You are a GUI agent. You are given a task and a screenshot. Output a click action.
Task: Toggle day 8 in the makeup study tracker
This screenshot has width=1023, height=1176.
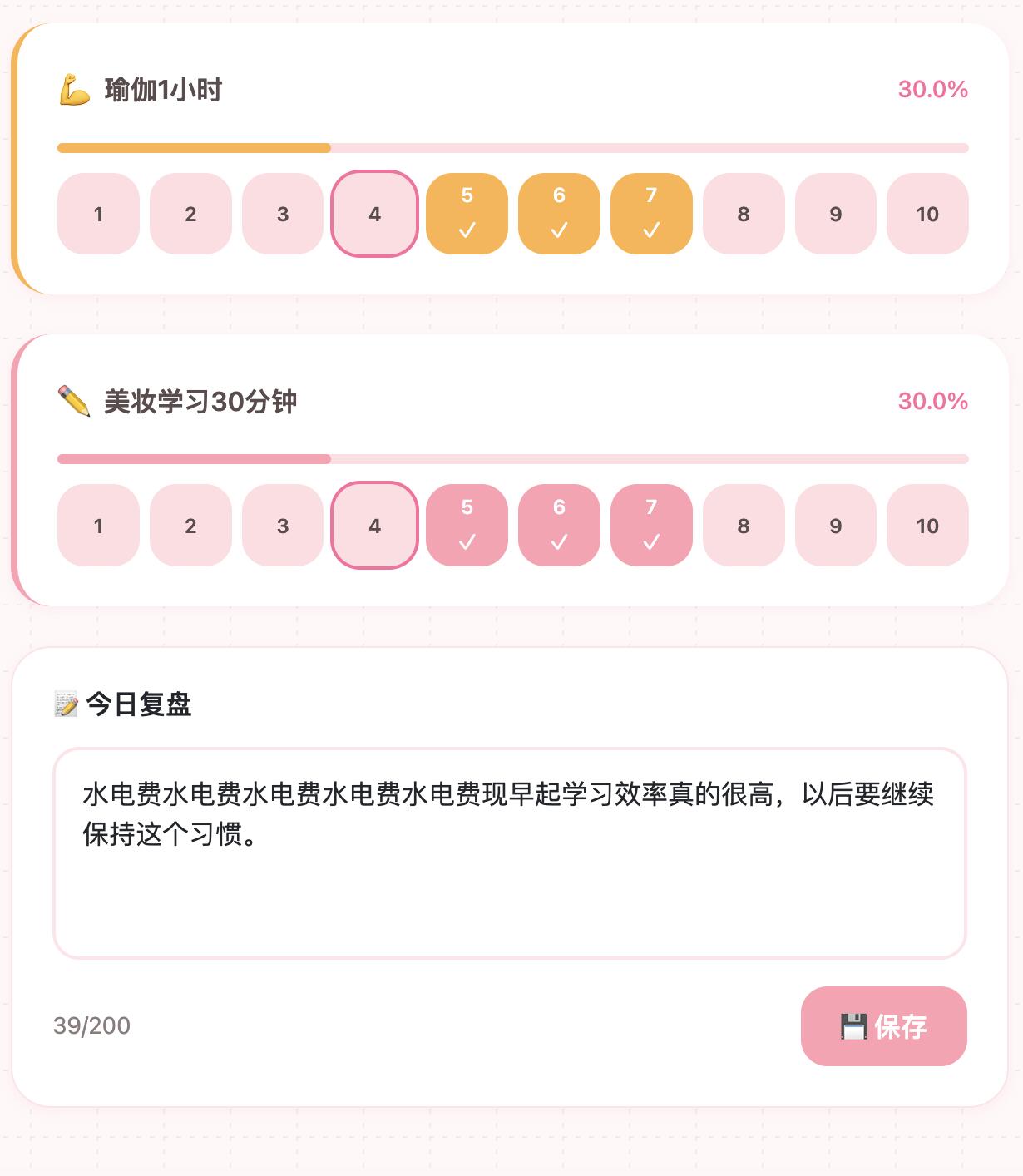(743, 526)
